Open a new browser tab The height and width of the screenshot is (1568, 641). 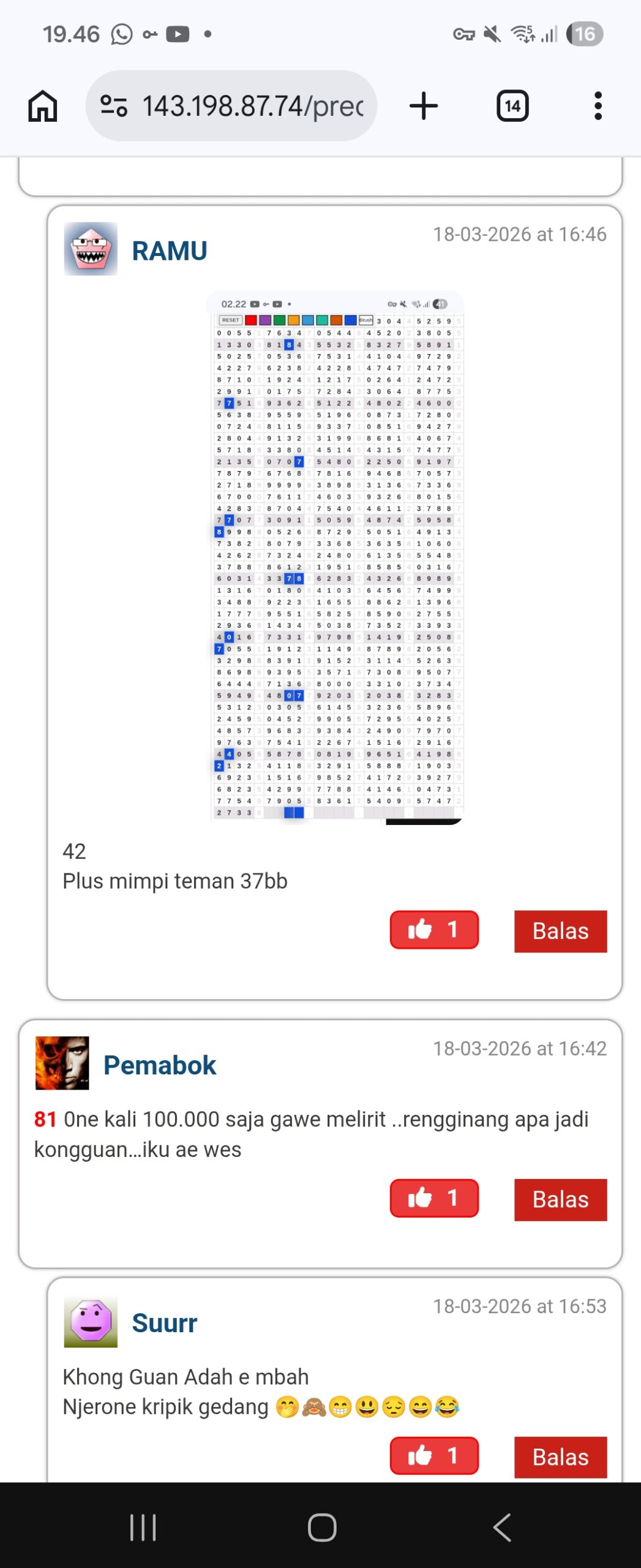click(x=423, y=106)
